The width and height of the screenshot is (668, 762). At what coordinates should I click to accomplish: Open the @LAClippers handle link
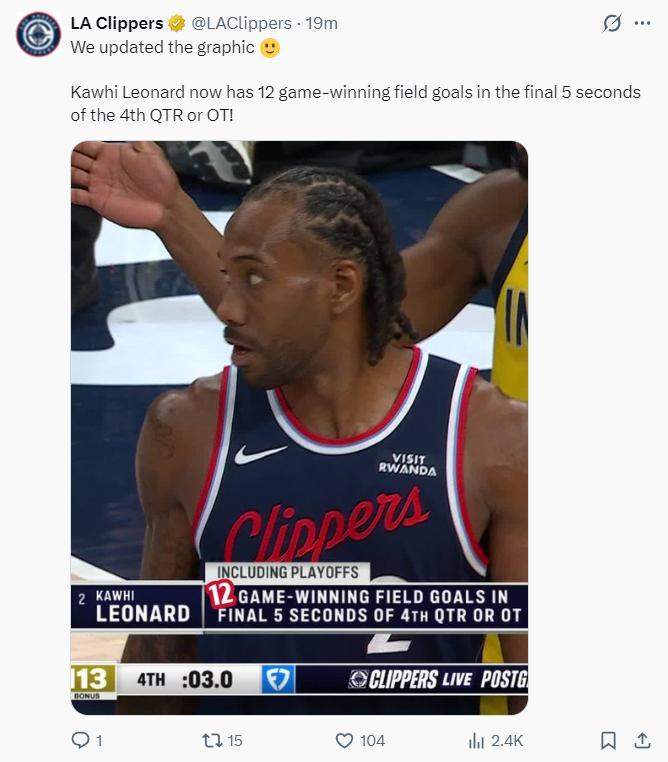pos(241,23)
